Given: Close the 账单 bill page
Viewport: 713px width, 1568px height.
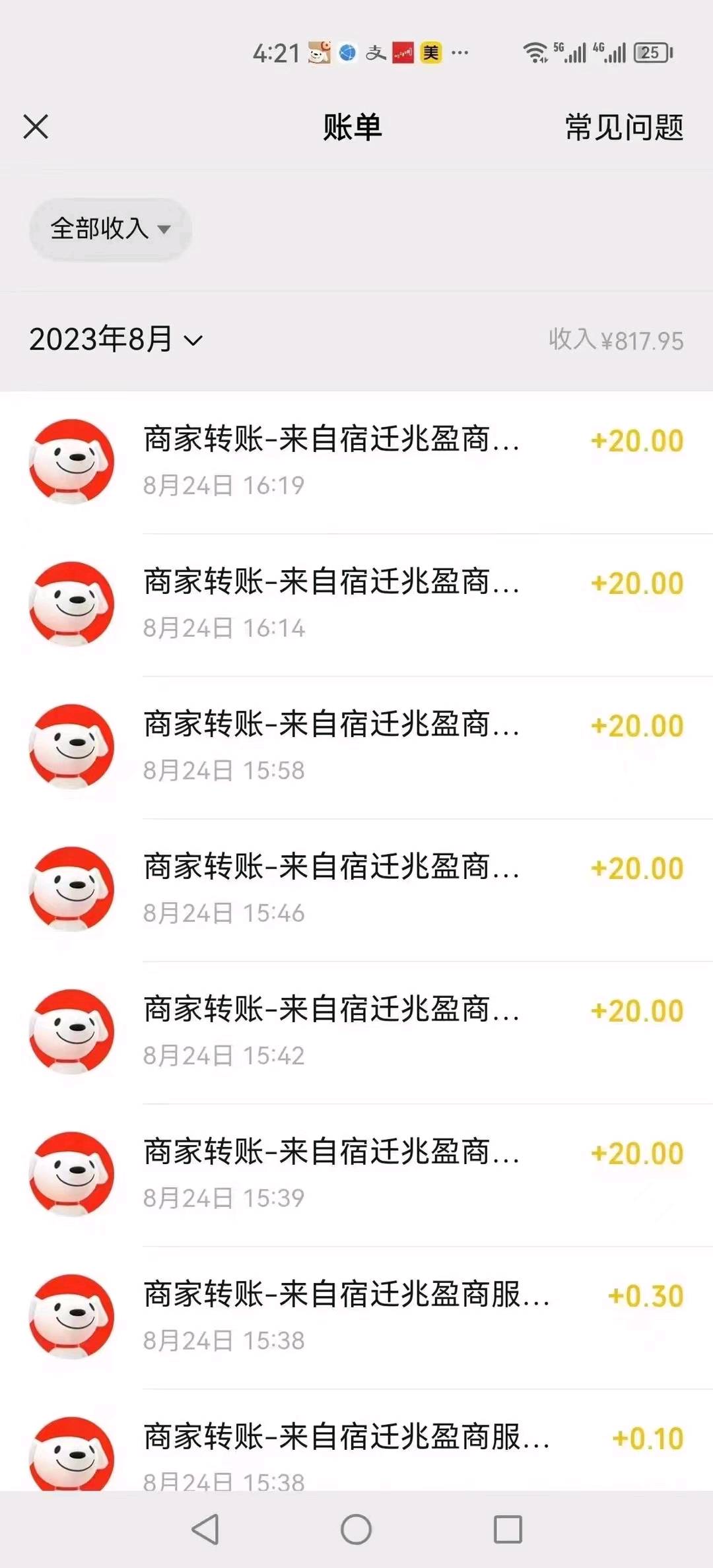Looking at the screenshot, I should tap(36, 127).
